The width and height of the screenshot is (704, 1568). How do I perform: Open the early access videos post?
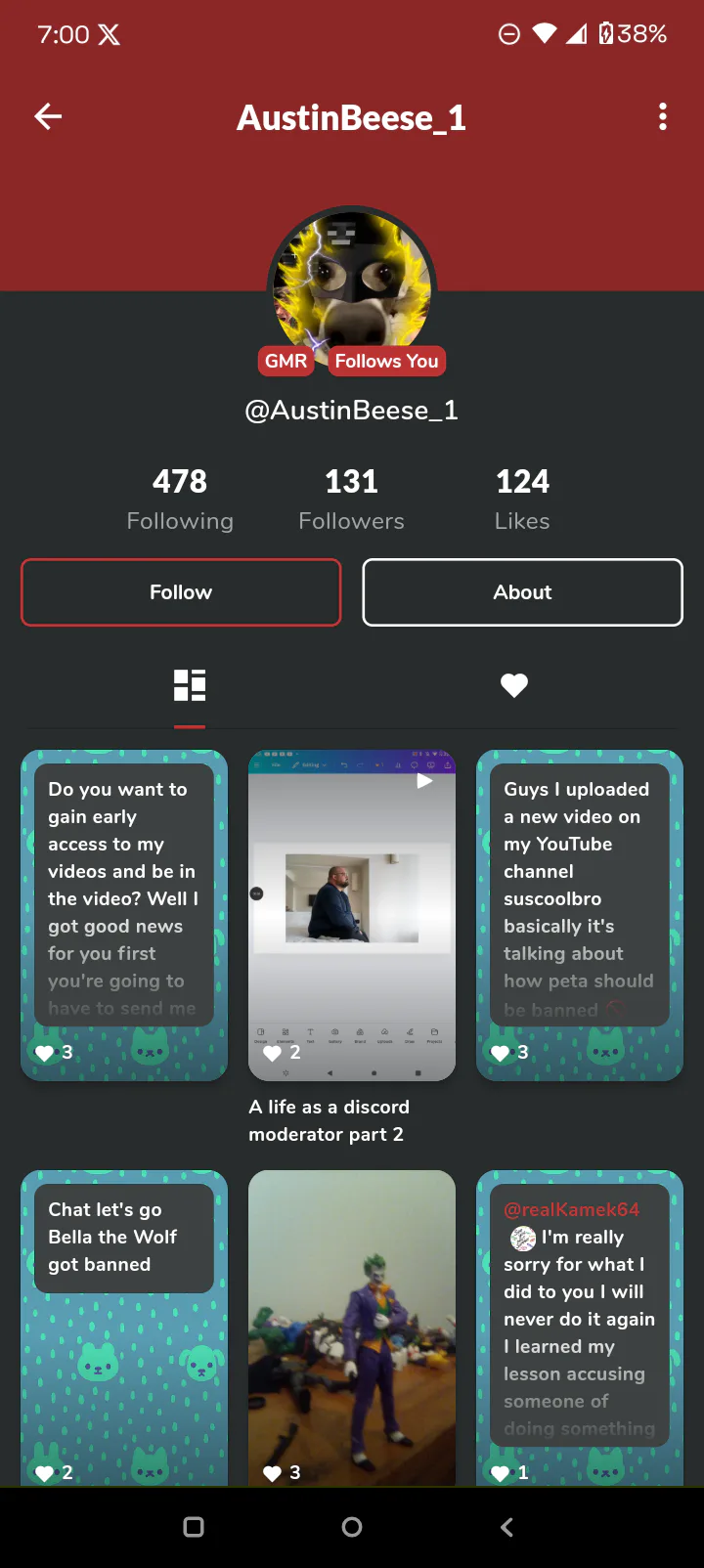click(124, 915)
